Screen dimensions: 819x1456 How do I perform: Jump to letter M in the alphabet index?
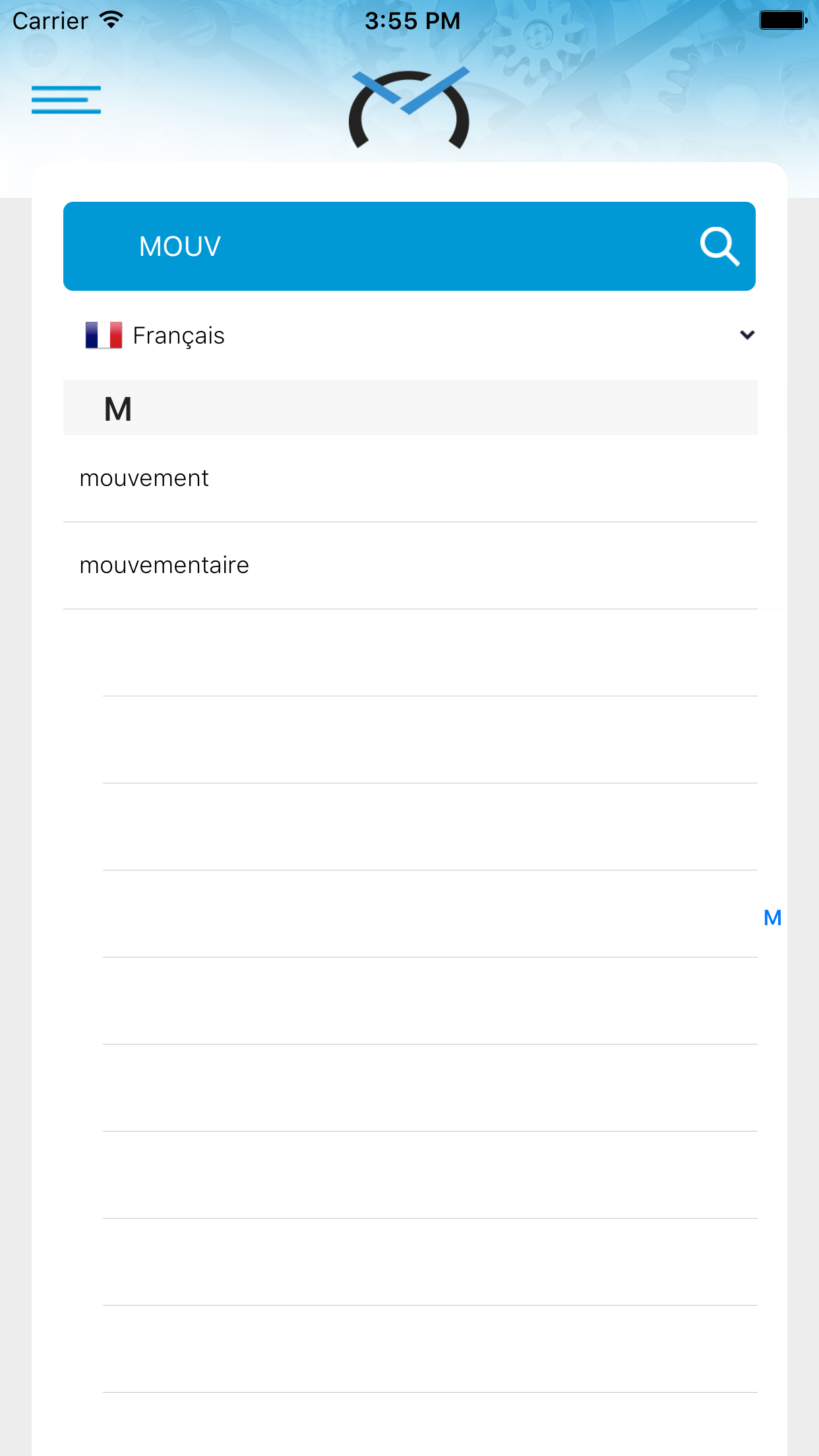[x=772, y=918]
